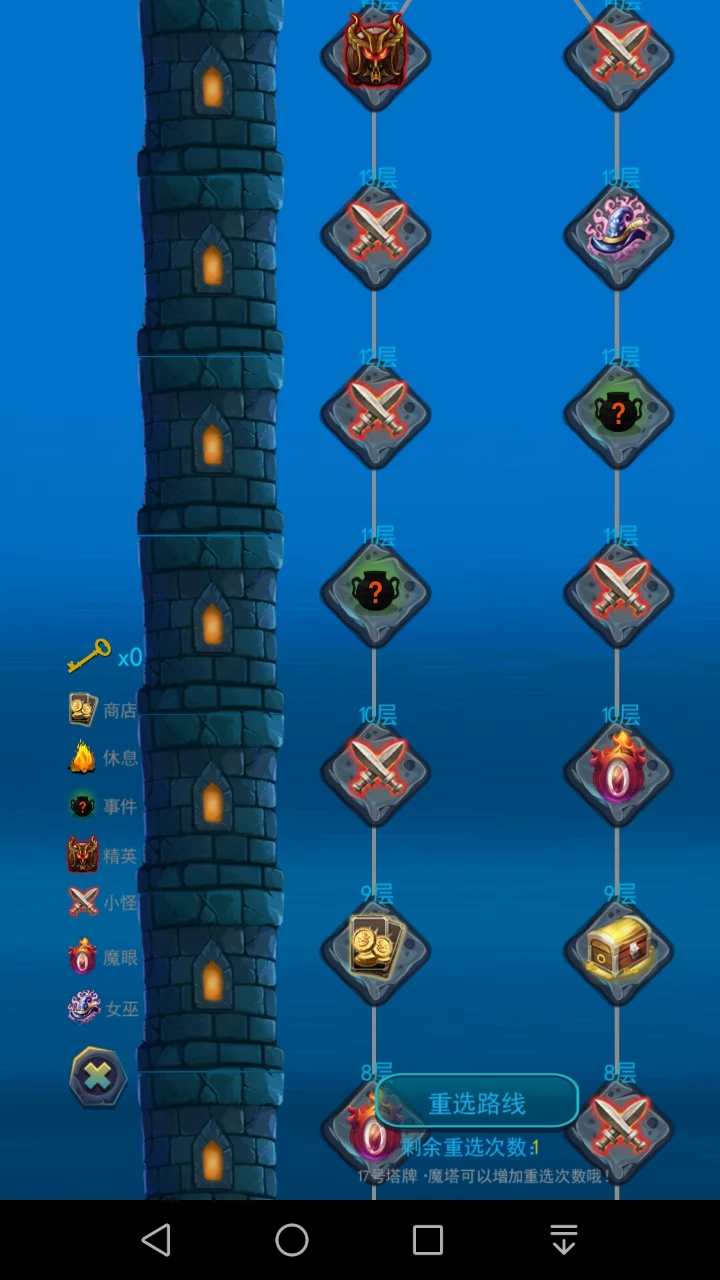Tap the 重选路线 reselect route button
Image resolution: width=720 pixels, height=1280 pixels.
point(477,1102)
